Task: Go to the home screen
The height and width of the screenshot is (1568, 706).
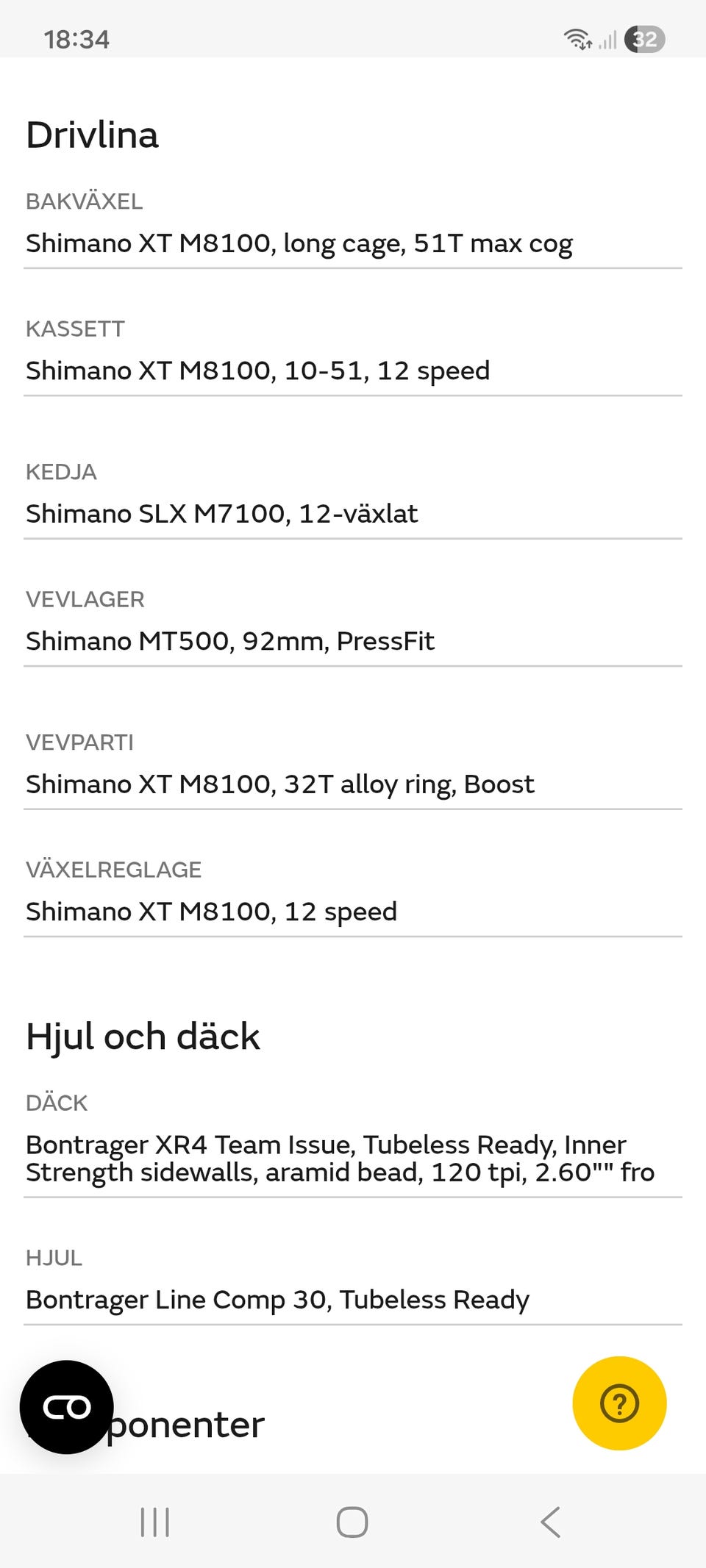Action: point(352,1522)
